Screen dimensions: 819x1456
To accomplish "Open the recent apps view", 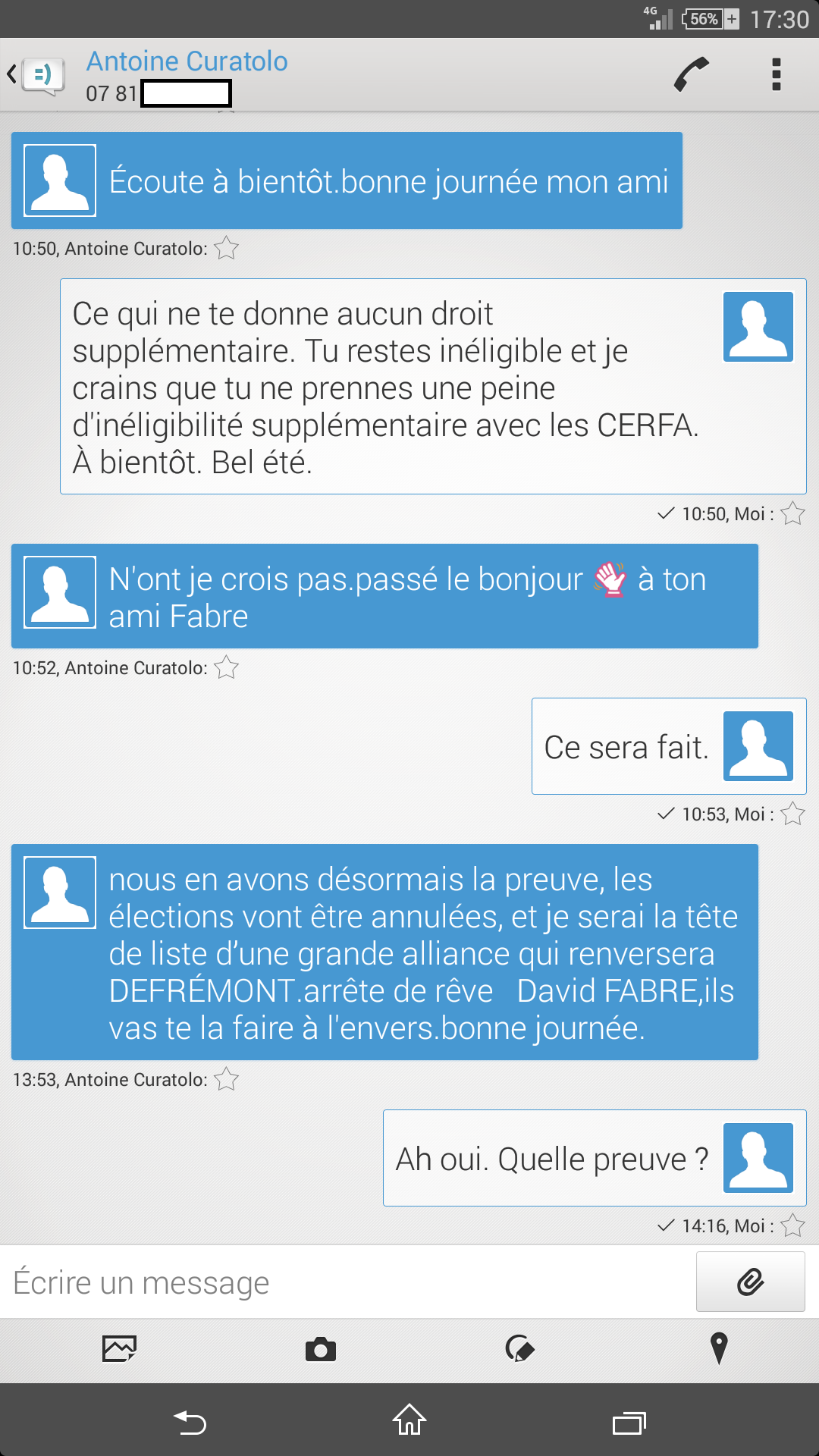I will click(629, 1422).
